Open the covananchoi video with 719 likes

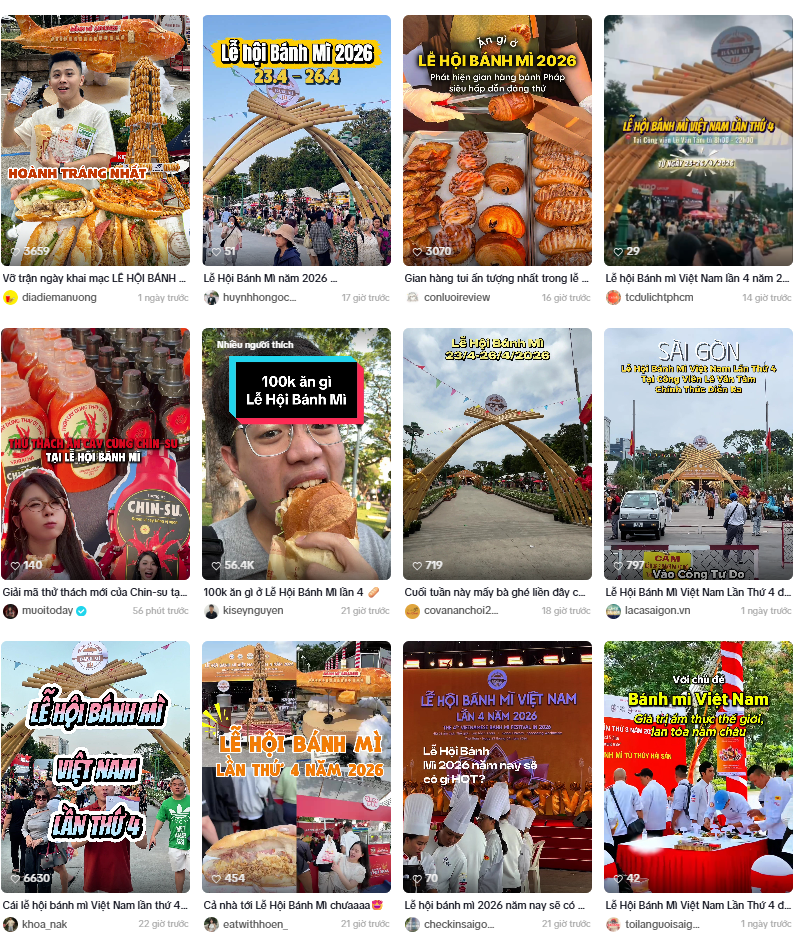[x=497, y=453]
